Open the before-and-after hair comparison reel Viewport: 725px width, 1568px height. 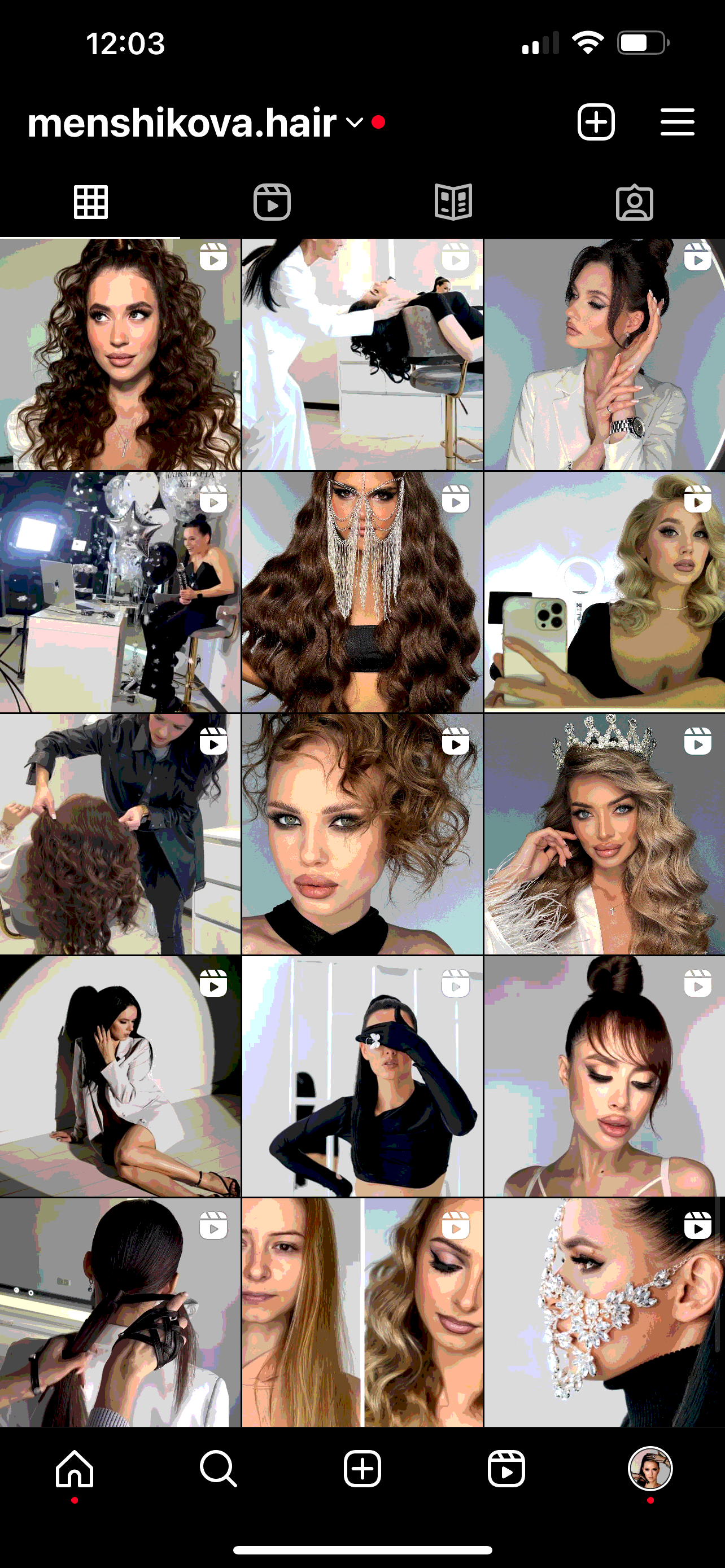tap(362, 1312)
